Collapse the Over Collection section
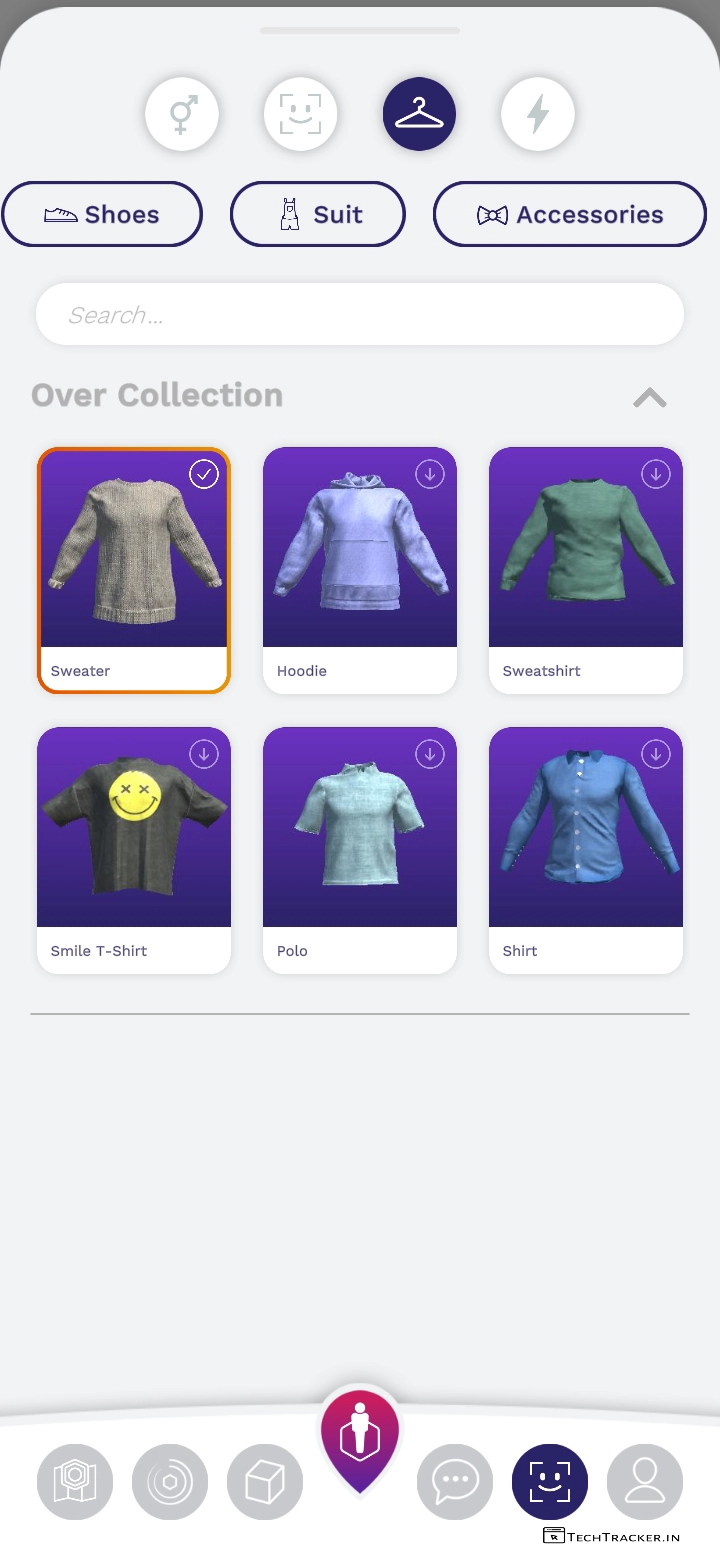The height and width of the screenshot is (1561, 720). coord(649,397)
